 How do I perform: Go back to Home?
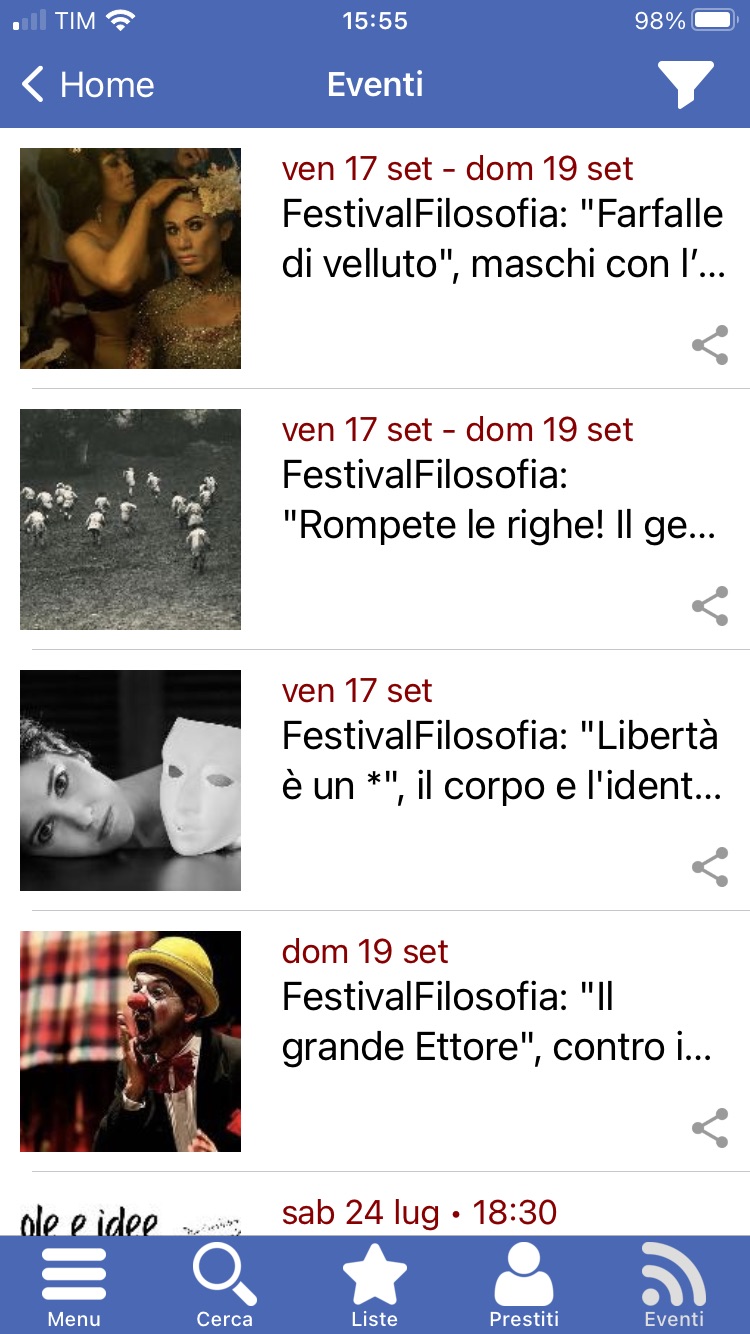coord(88,85)
